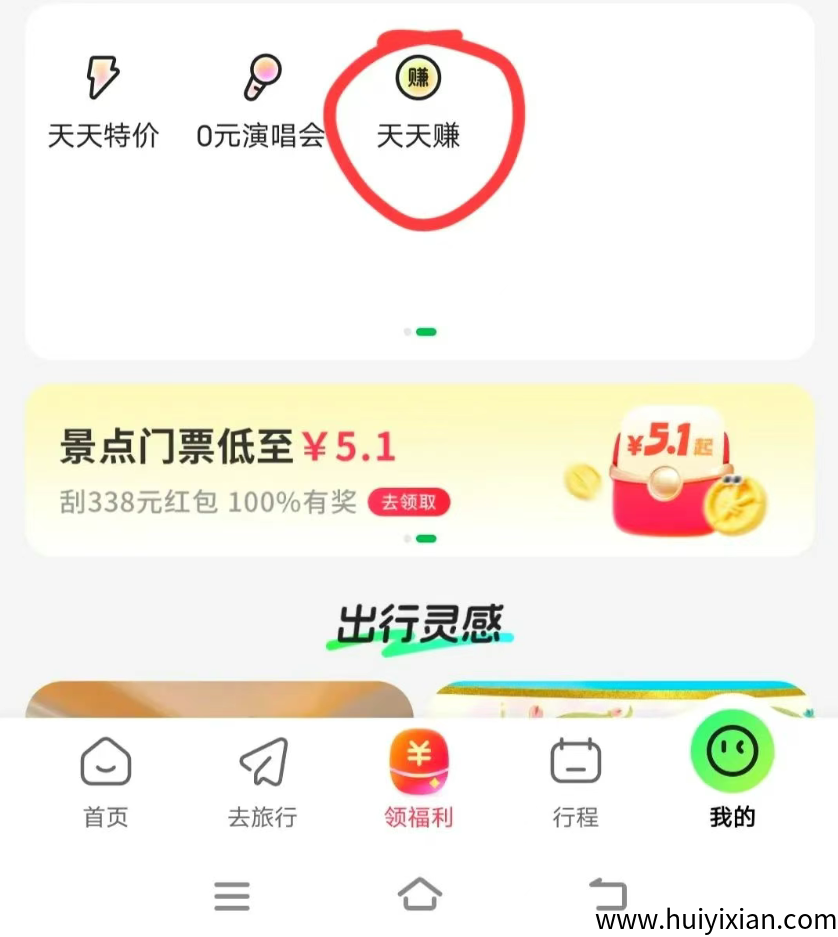Viewport: 838px width, 937px height.
Task: Open the 天天特价 lightning deal icon
Action: click(103, 75)
